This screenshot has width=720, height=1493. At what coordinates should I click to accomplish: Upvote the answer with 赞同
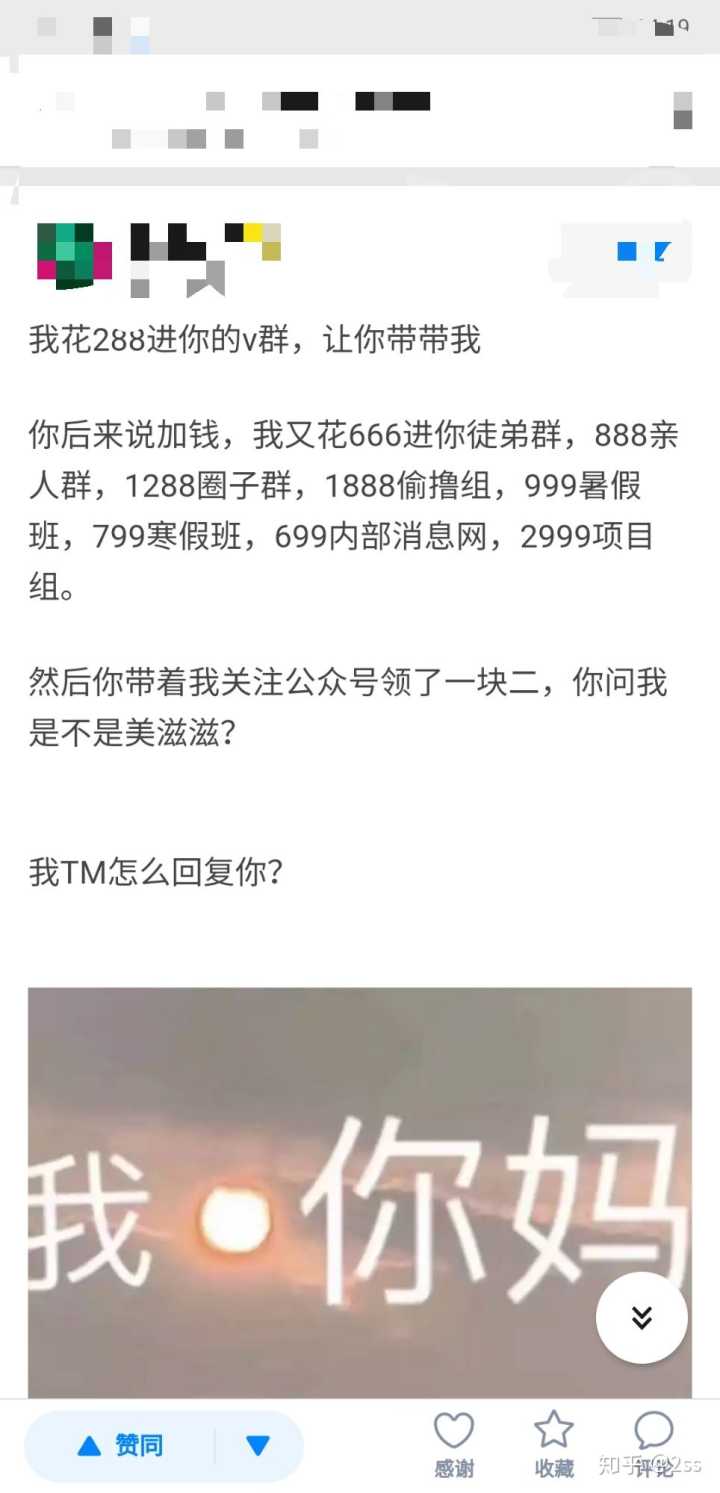[x=120, y=1445]
